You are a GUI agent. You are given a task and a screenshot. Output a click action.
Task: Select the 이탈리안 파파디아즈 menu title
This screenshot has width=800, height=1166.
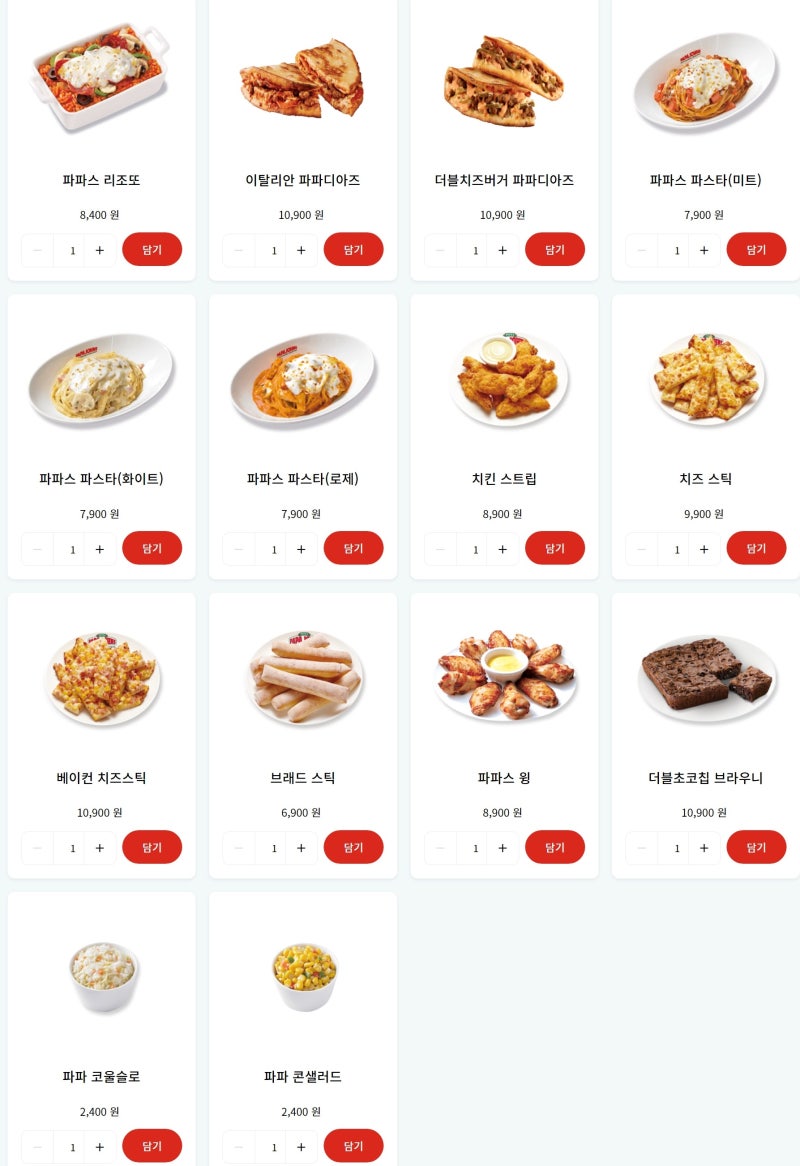click(303, 179)
